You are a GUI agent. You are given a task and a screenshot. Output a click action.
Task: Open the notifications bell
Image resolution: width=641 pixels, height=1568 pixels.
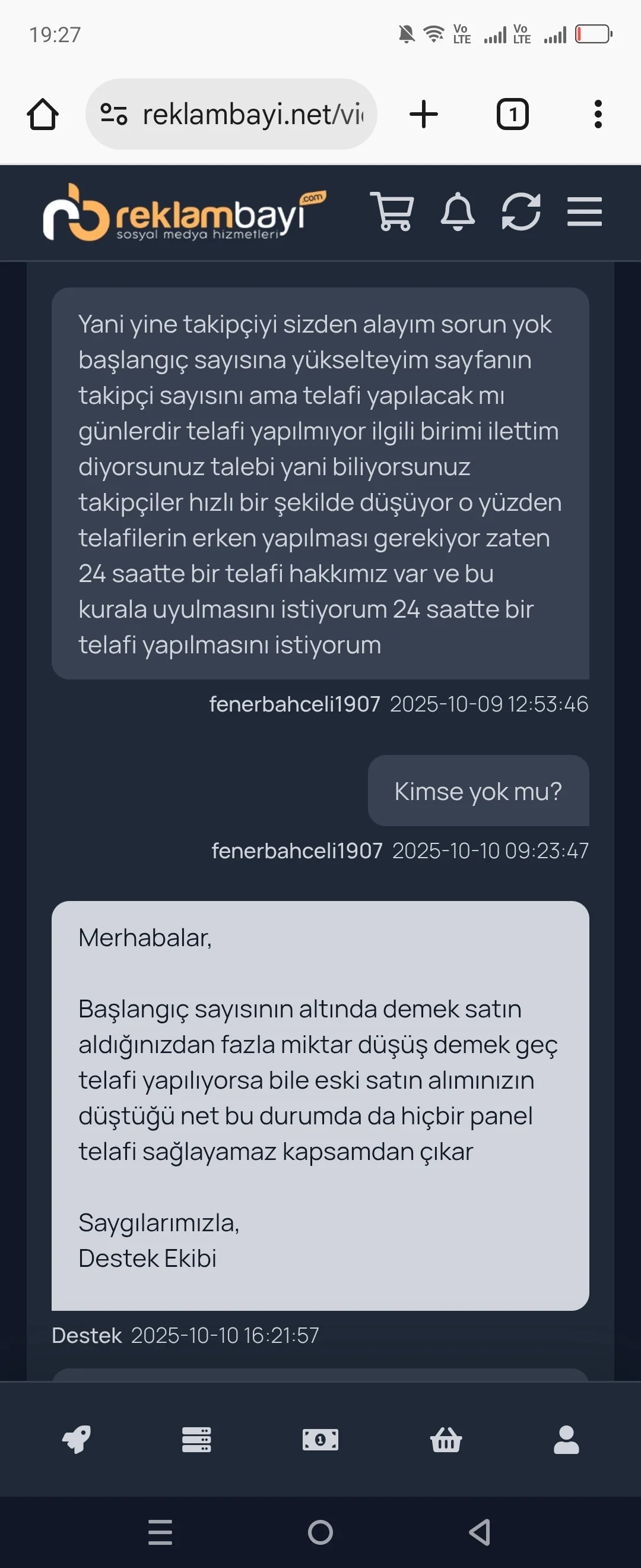click(458, 212)
